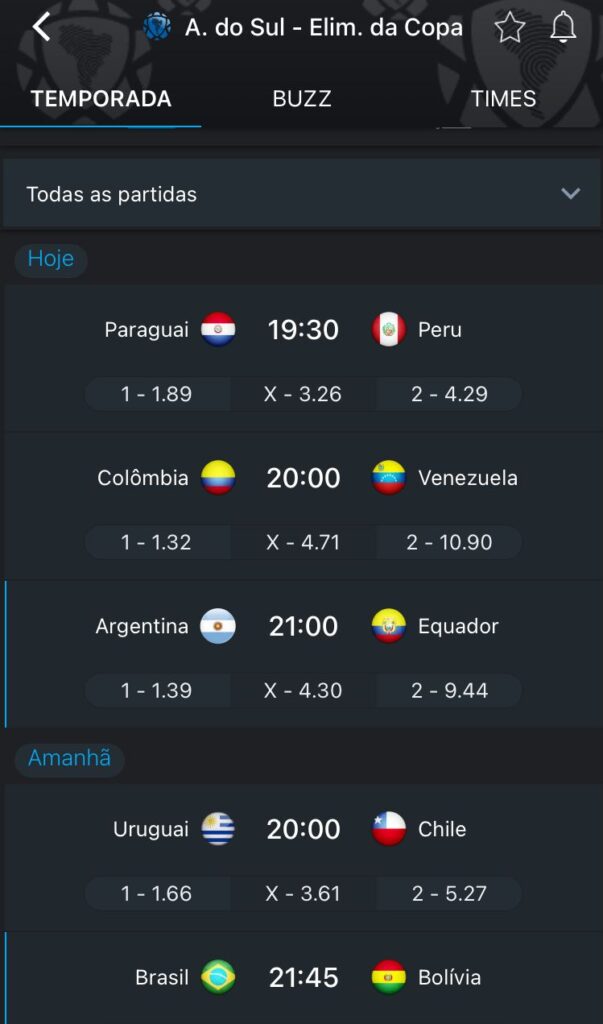Favorite this competition with the star
Image resolution: width=603 pixels, height=1024 pixels.
pos(510,28)
